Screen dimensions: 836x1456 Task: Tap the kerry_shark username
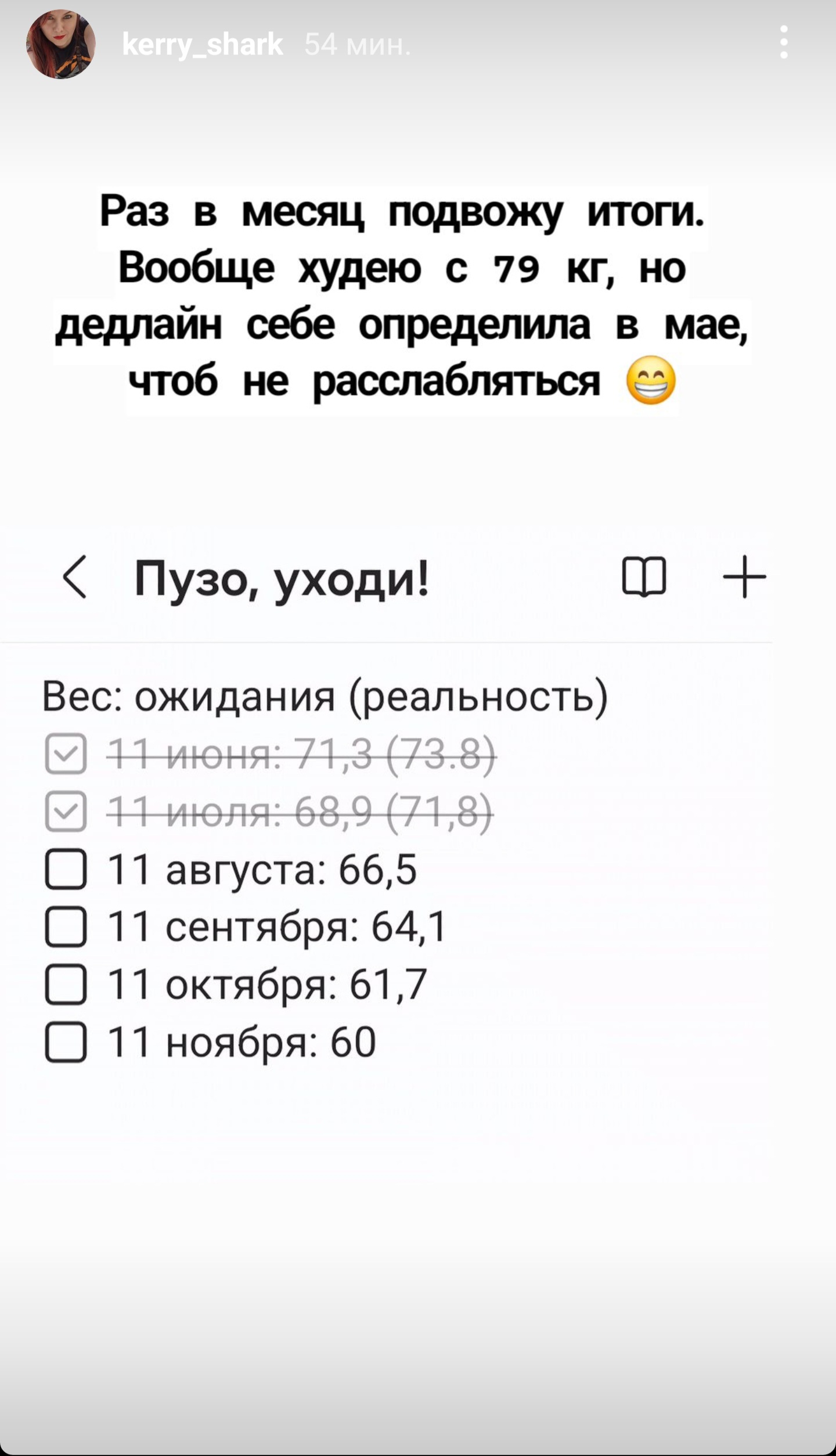(x=202, y=44)
